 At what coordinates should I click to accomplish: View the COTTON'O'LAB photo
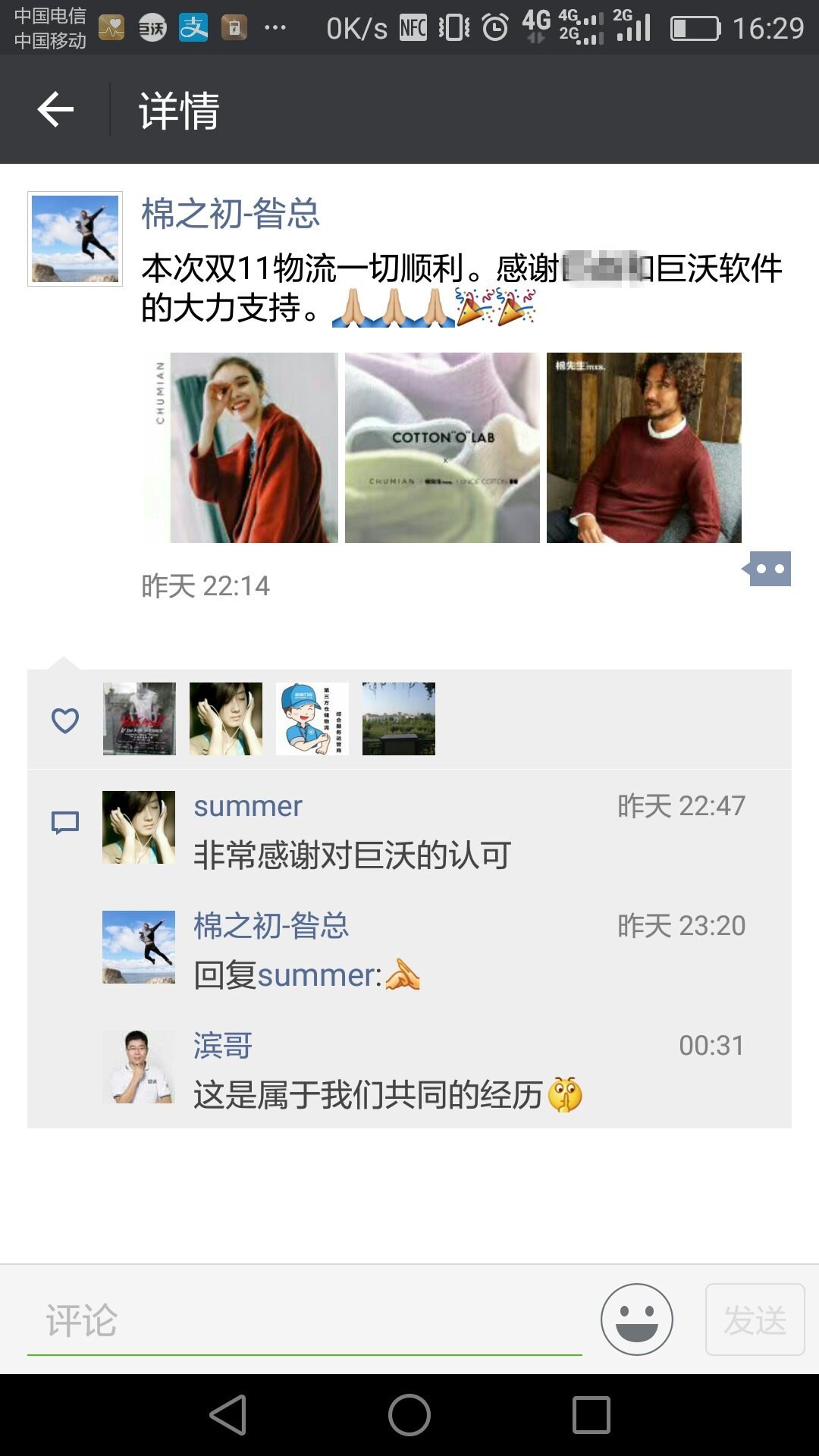coord(442,447)
